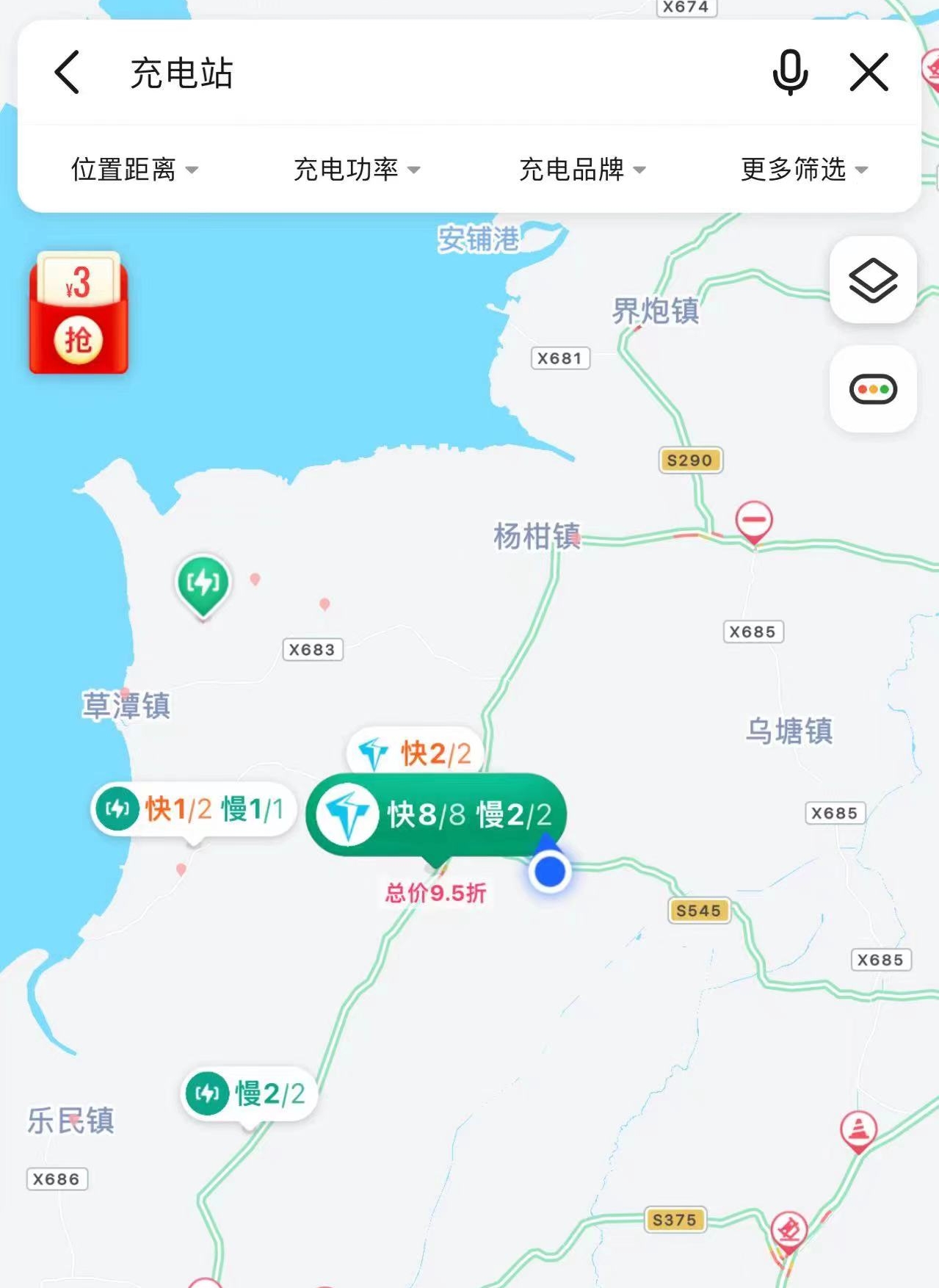Toggle the traffic light conditions button

[872, 389]
